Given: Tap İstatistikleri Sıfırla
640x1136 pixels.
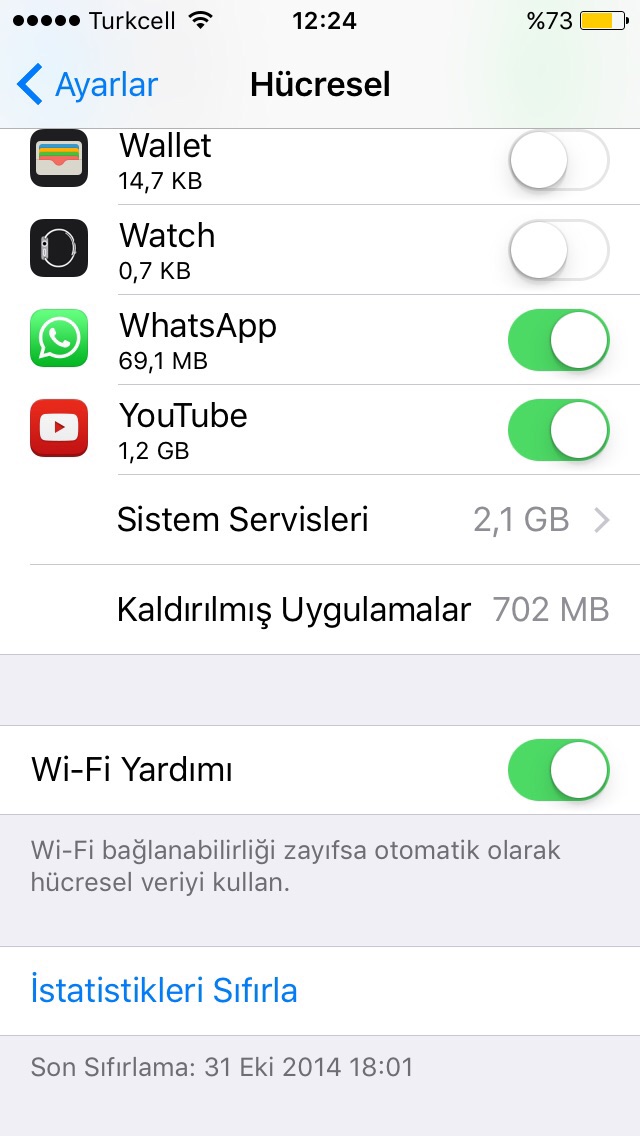Looking at the screenshot, I should (x=164, y=990).
